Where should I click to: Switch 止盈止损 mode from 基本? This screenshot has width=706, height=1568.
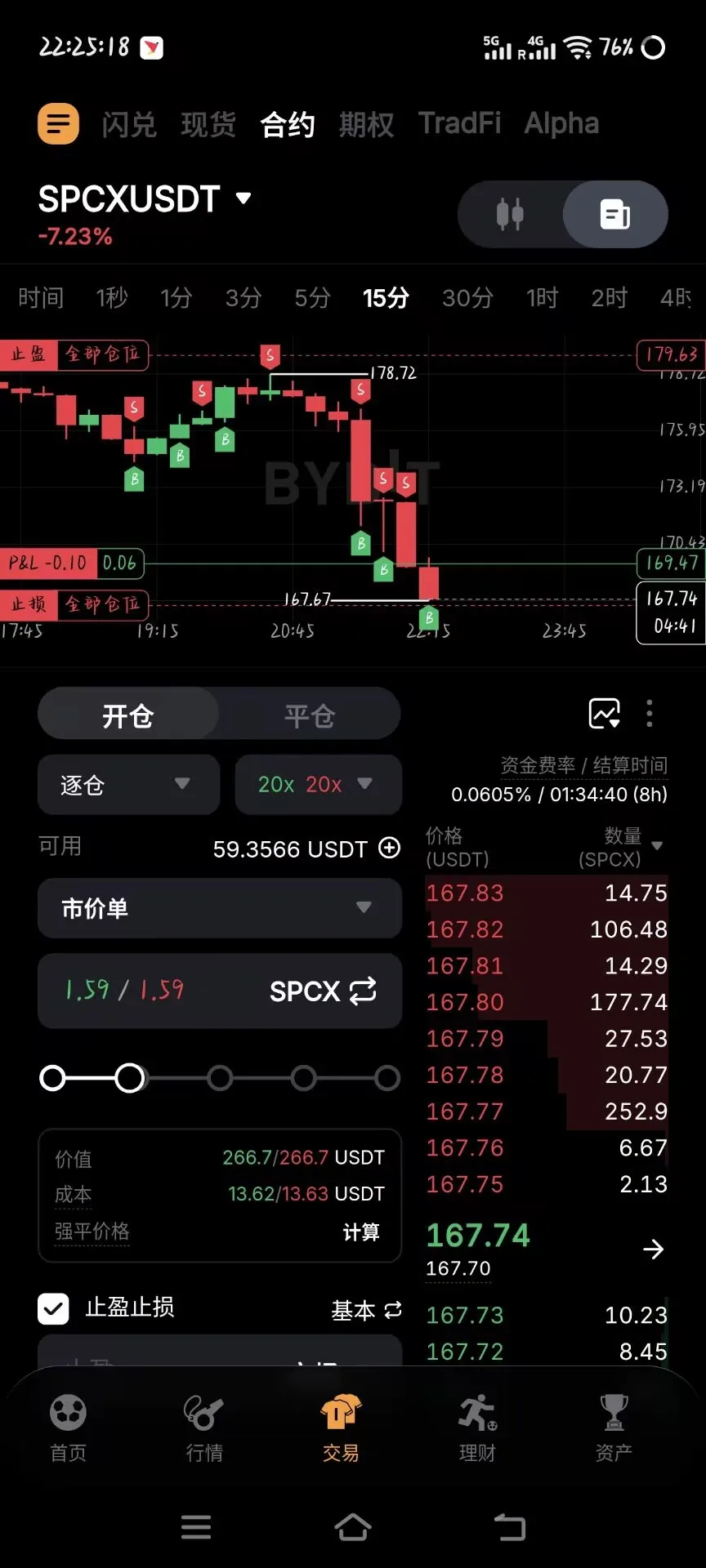[x=366, y=1311]
